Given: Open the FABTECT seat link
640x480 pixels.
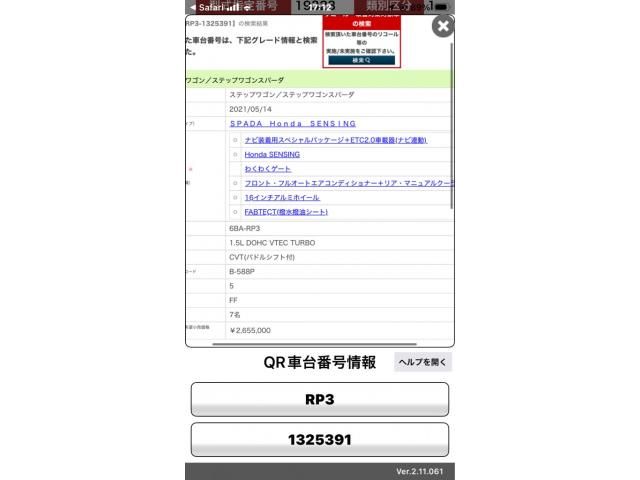Looking at the screenshot, I should [286, 211].
